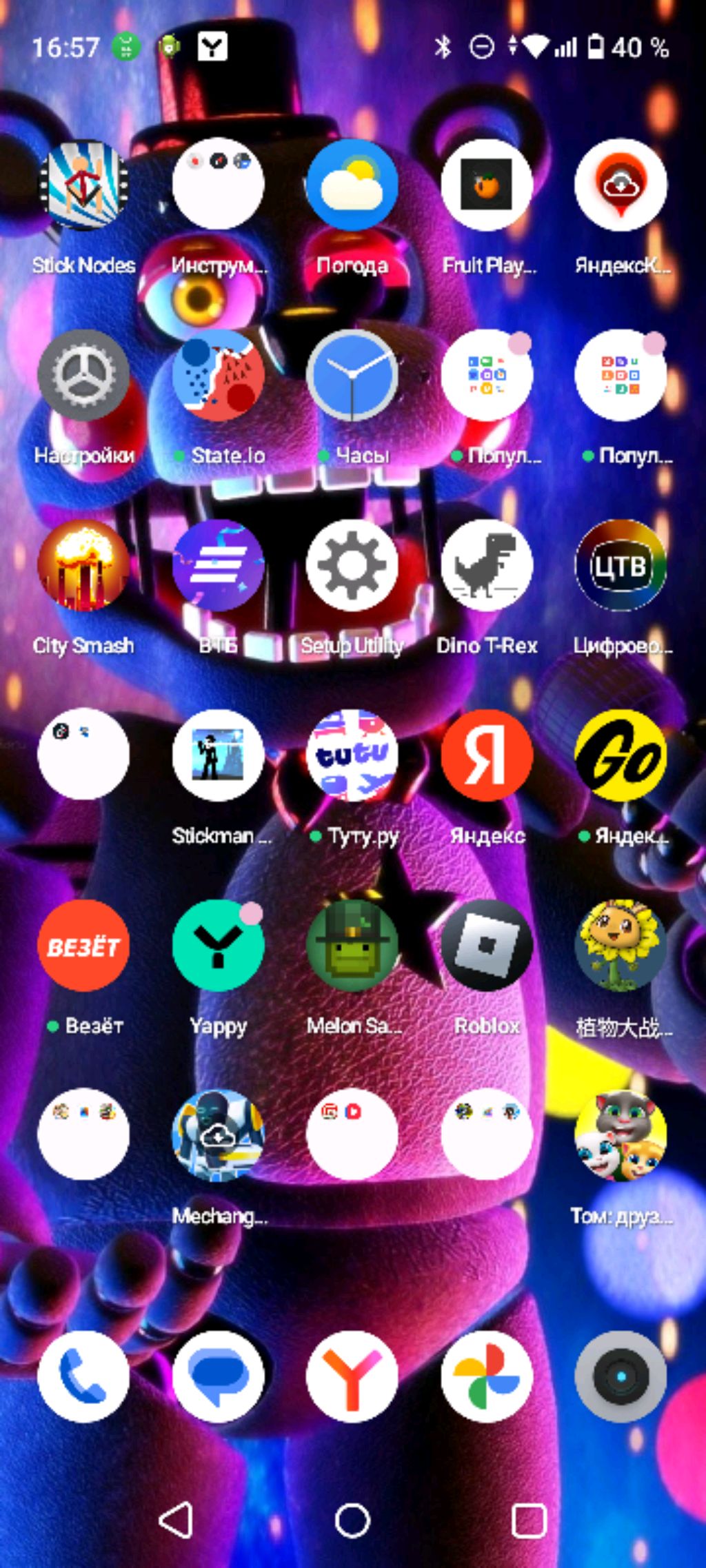The width and height of the screenshot is (706, 1568).
Task: Open the Часы clock app
Action: [x=352, y=375]
